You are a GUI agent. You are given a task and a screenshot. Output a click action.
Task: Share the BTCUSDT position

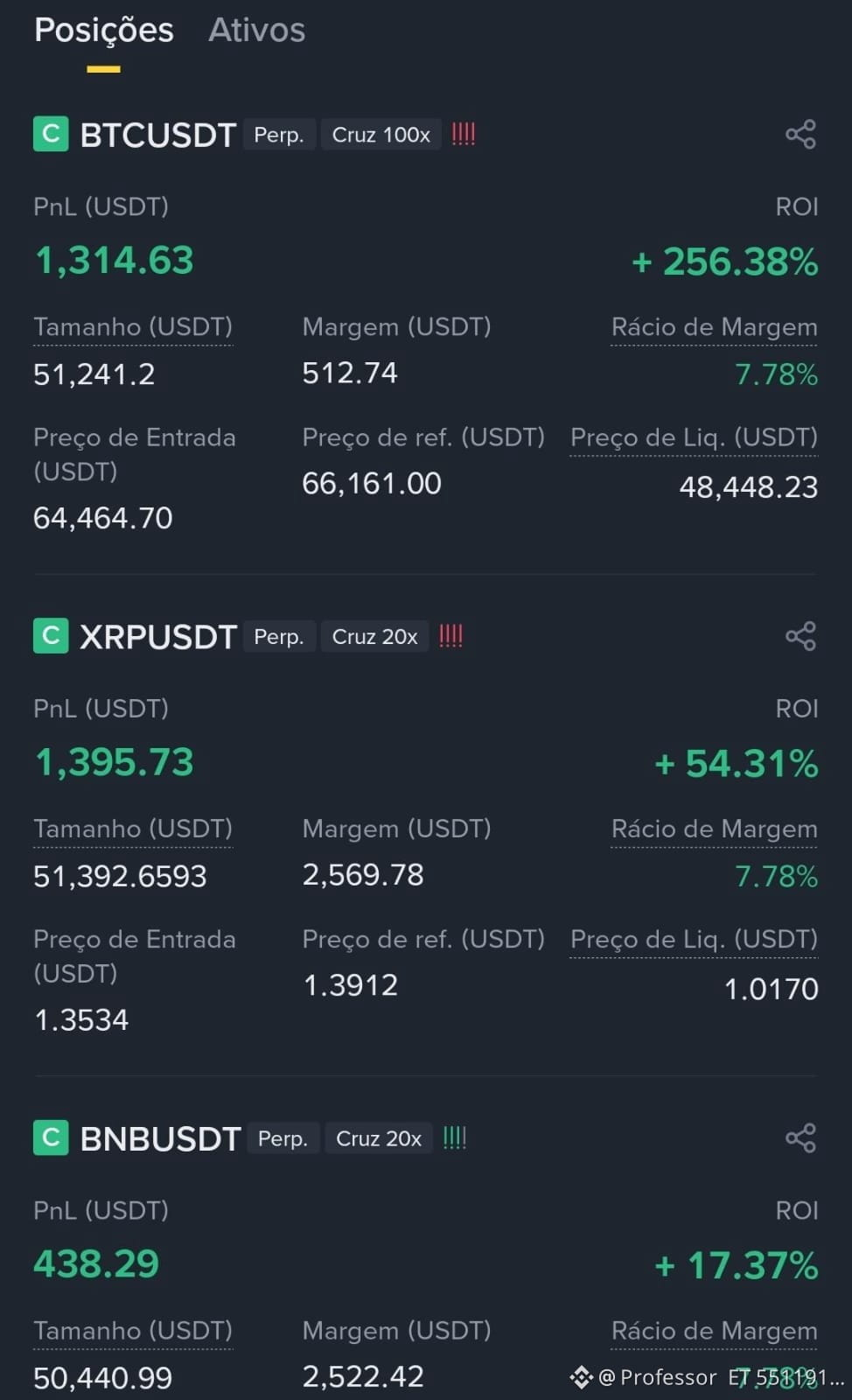coord(800,135)
